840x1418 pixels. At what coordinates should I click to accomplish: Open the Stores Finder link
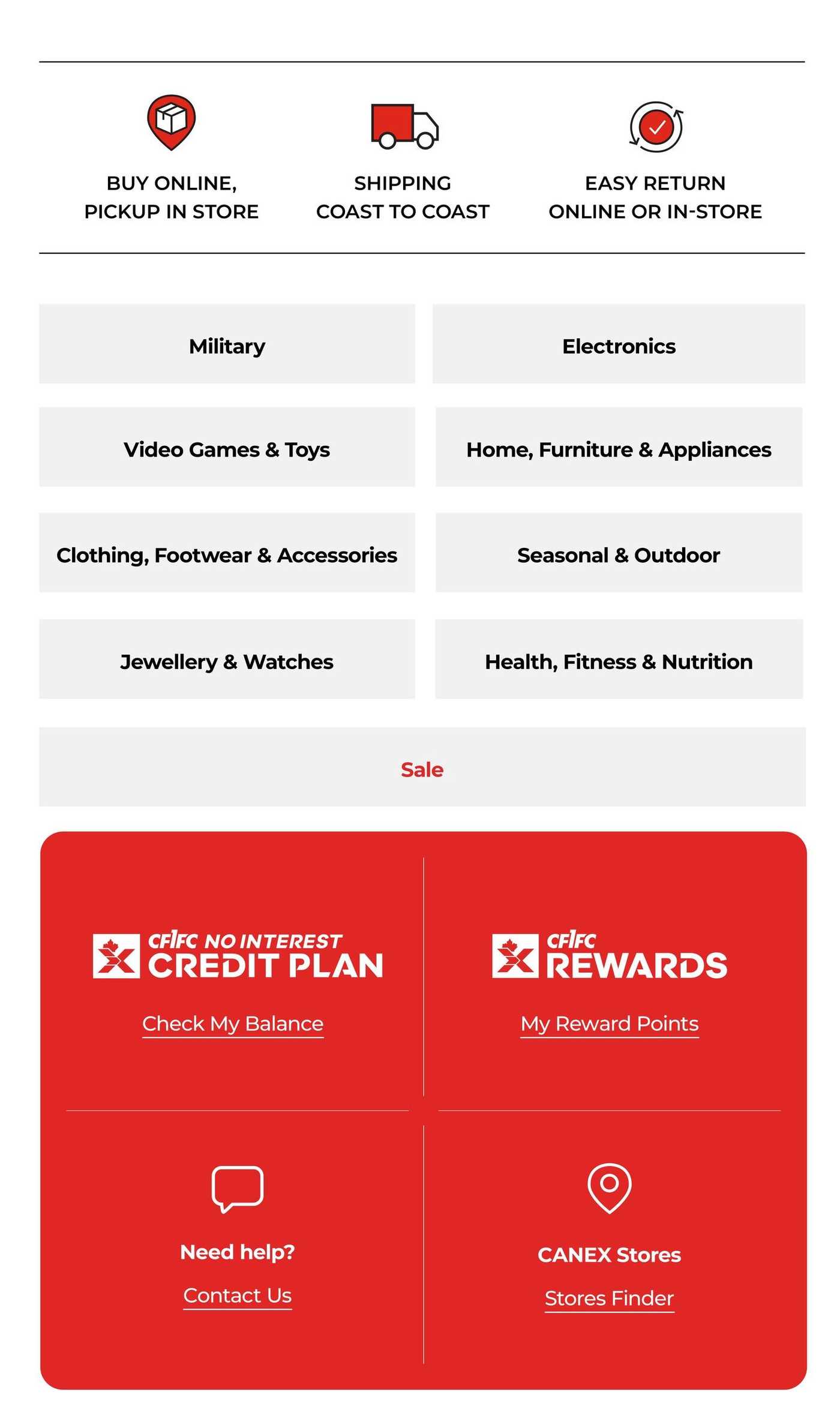click(610, 1299)
